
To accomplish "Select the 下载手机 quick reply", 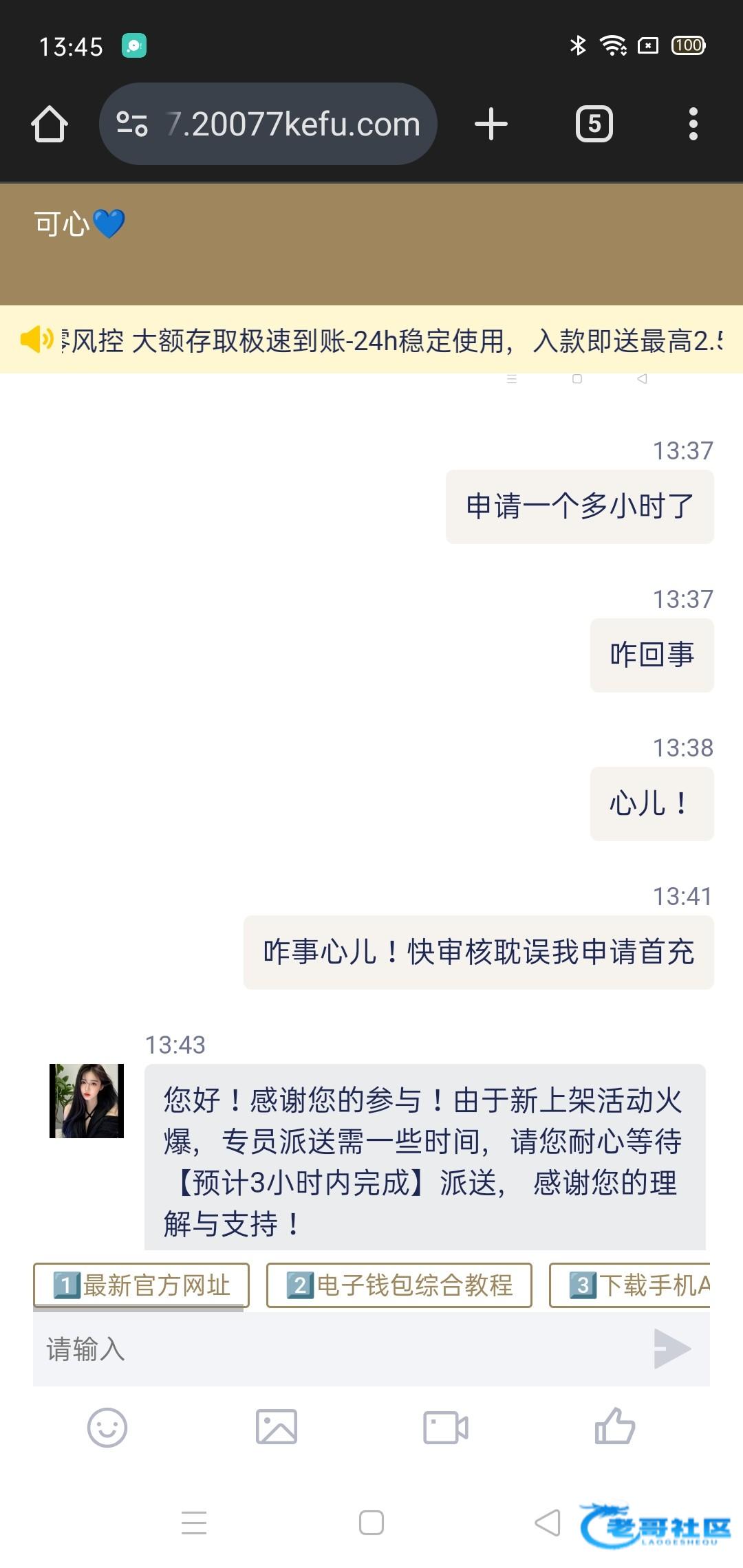I will coord(630,1285).
